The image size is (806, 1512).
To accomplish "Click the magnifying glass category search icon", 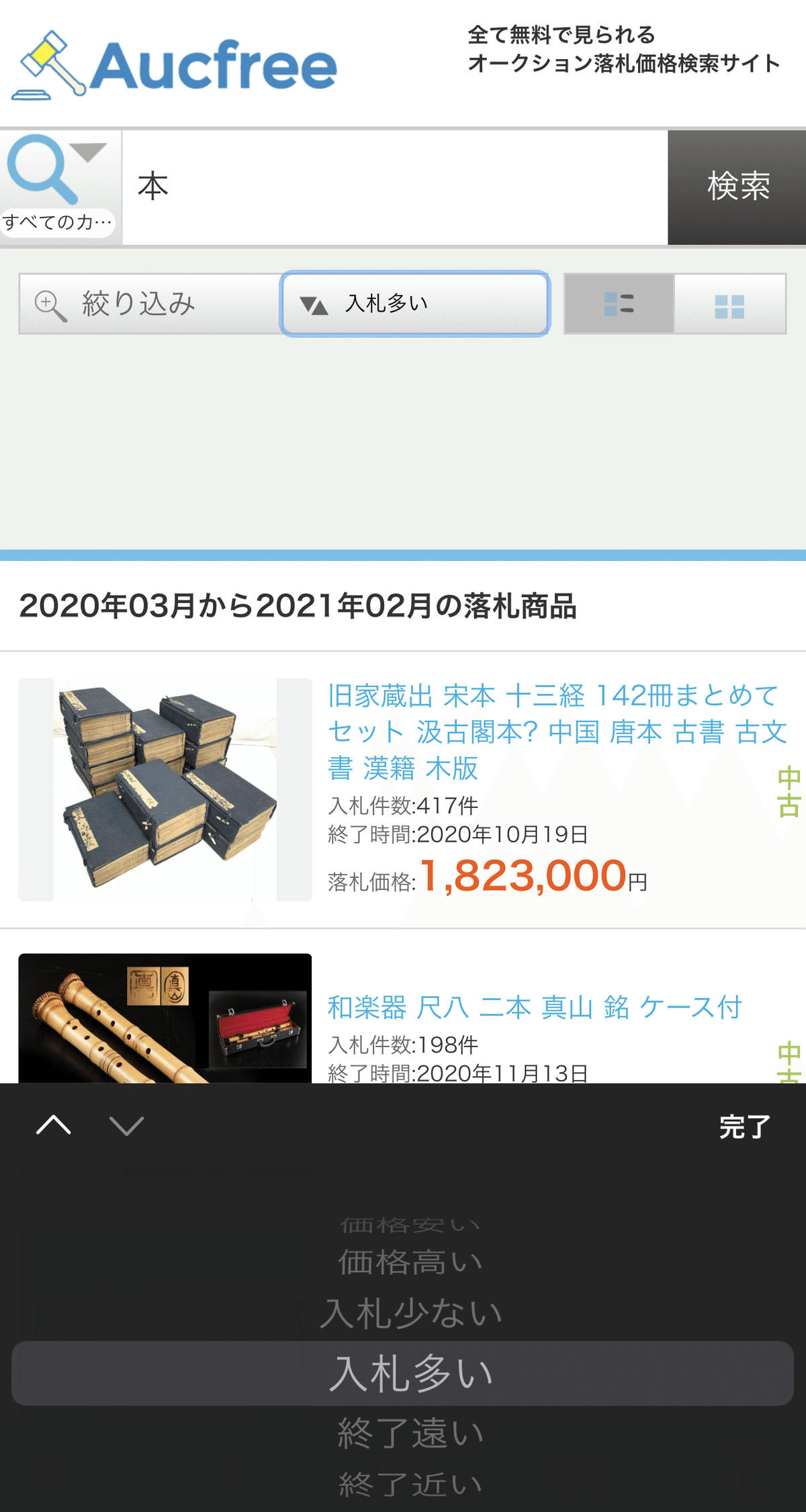I will (x=44, y=168).
